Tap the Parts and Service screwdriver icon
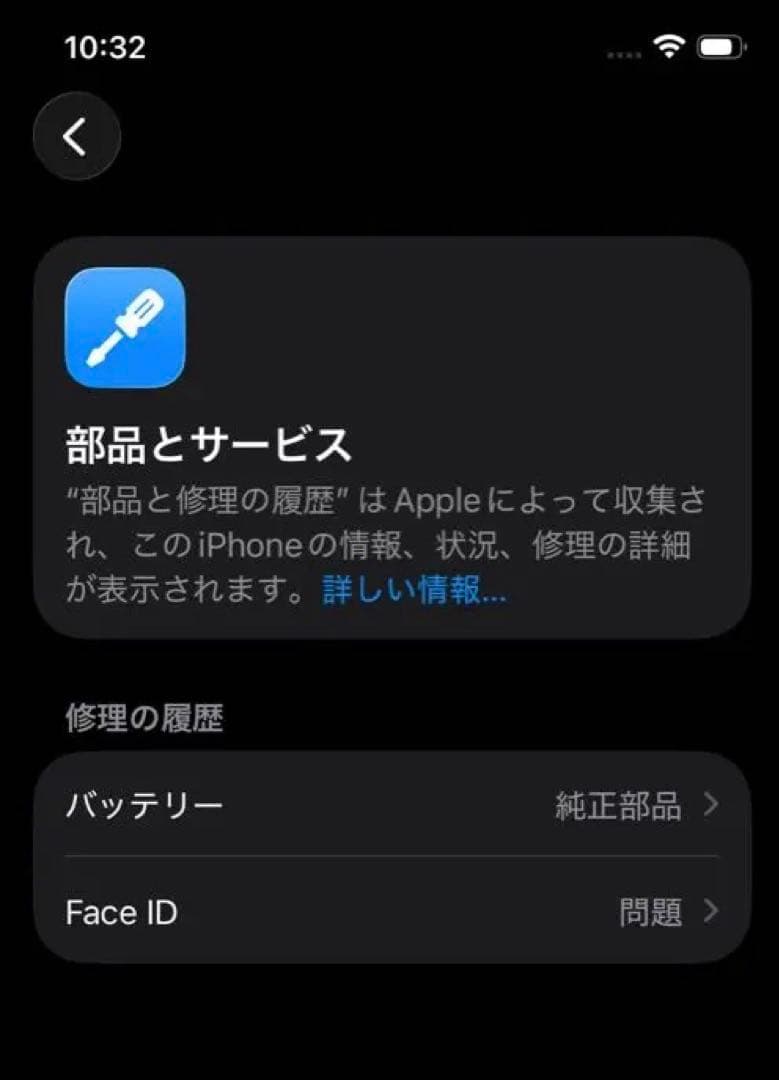The height and width of the screenshot is (1080, 779). [124, 329]
